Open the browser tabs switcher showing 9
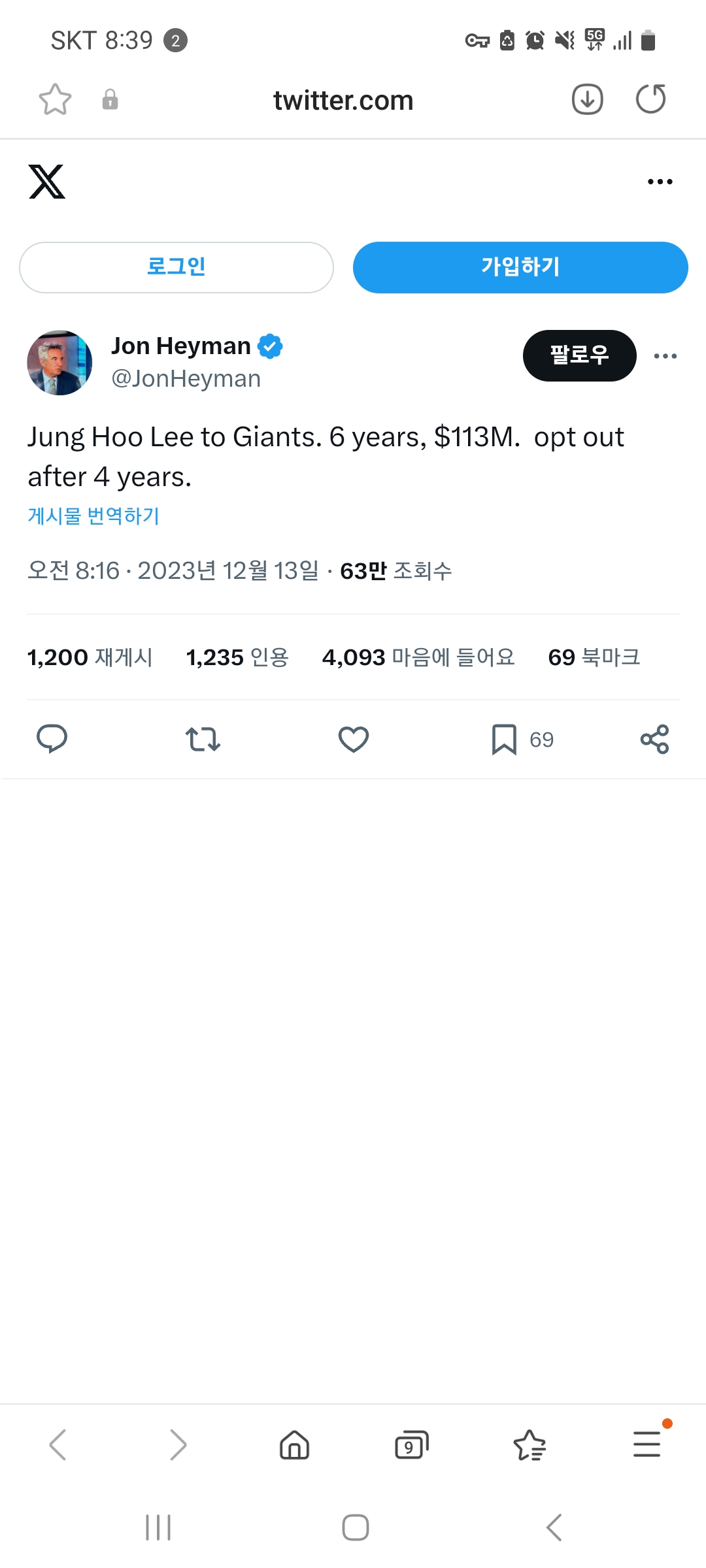Image resolution: width=706 pixels, height=1568 pixels. pyautogui.click(x=411, y=1445)
